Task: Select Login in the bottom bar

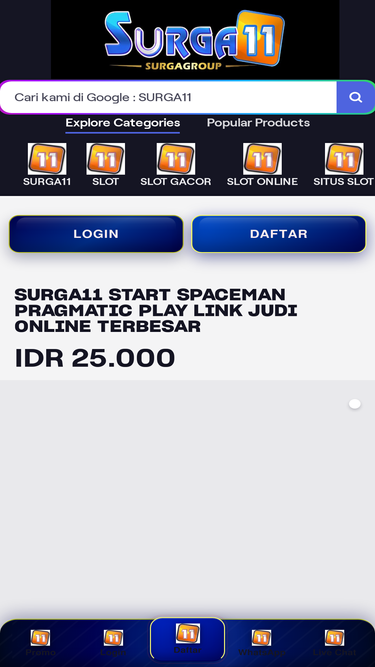Action: click(x=113, y=643)
